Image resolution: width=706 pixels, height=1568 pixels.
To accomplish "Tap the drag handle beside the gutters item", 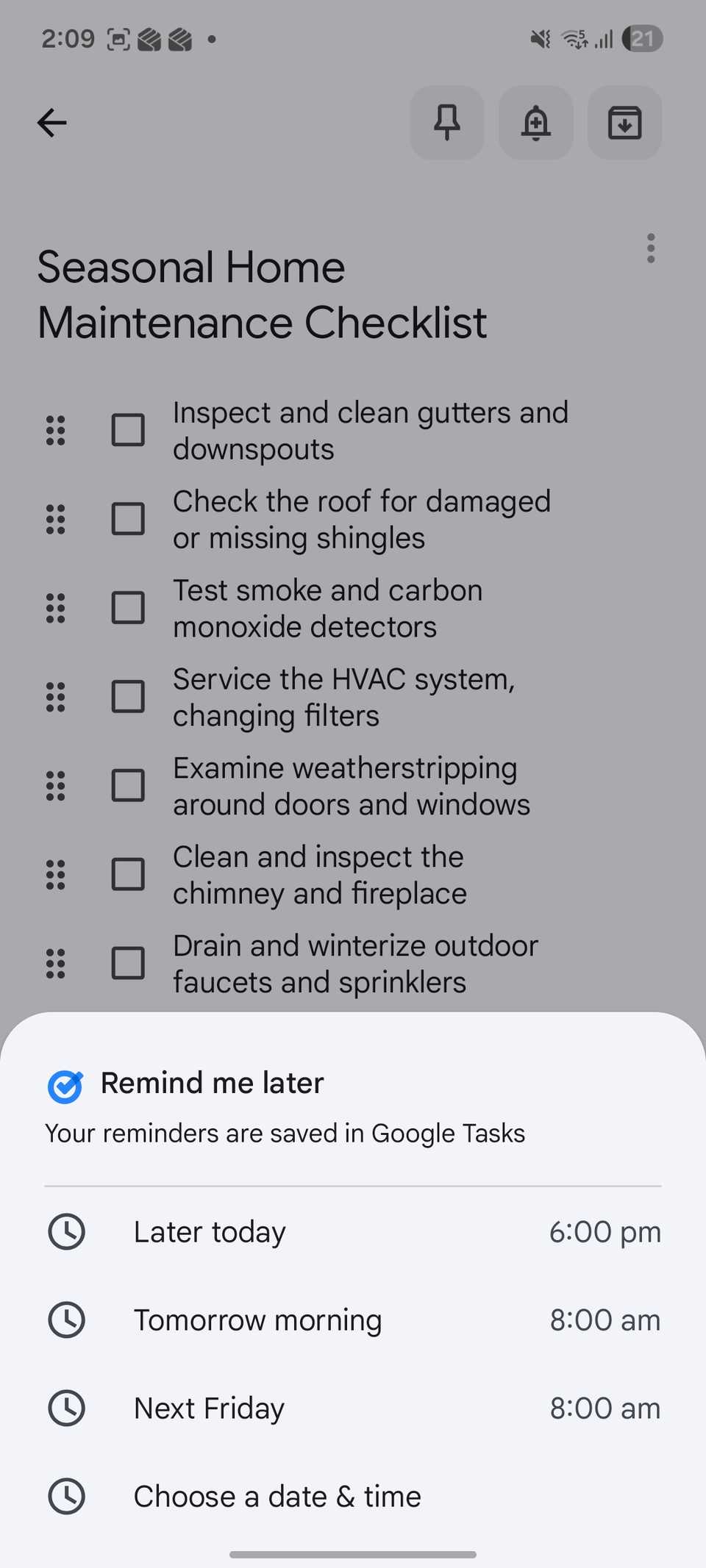I will tap(53, 430).
